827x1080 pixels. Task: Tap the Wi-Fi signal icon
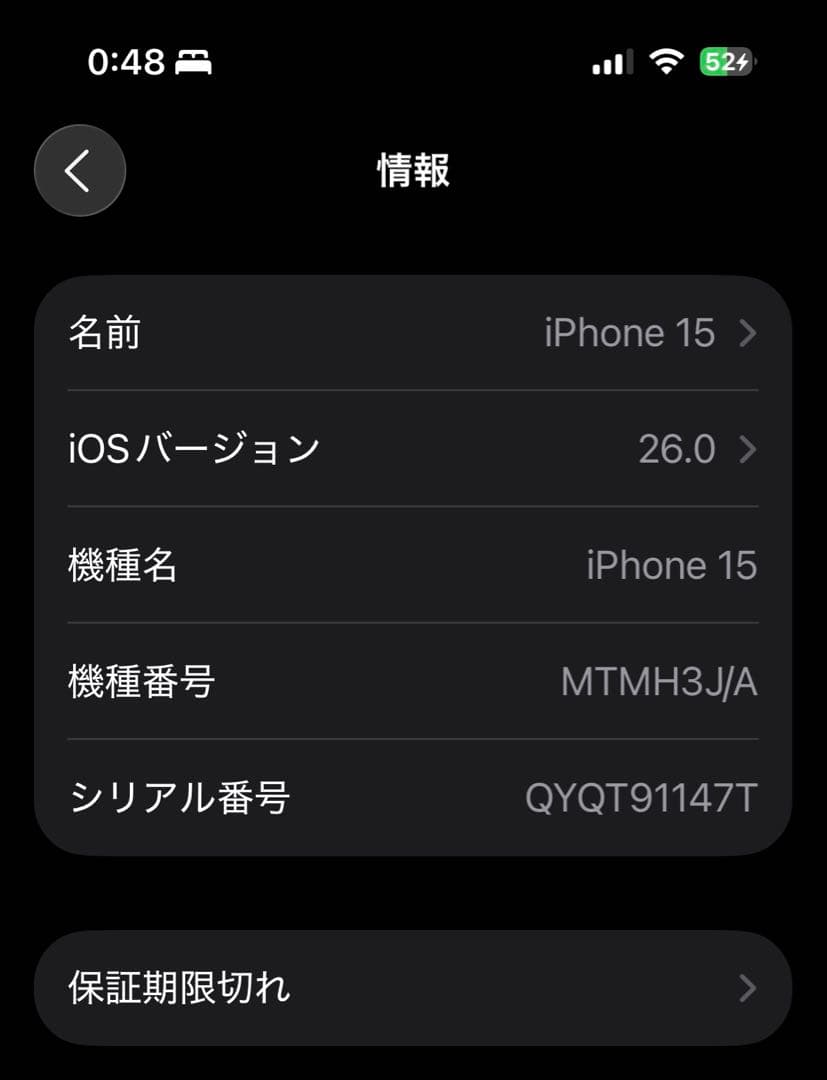(x=668, y=60)
